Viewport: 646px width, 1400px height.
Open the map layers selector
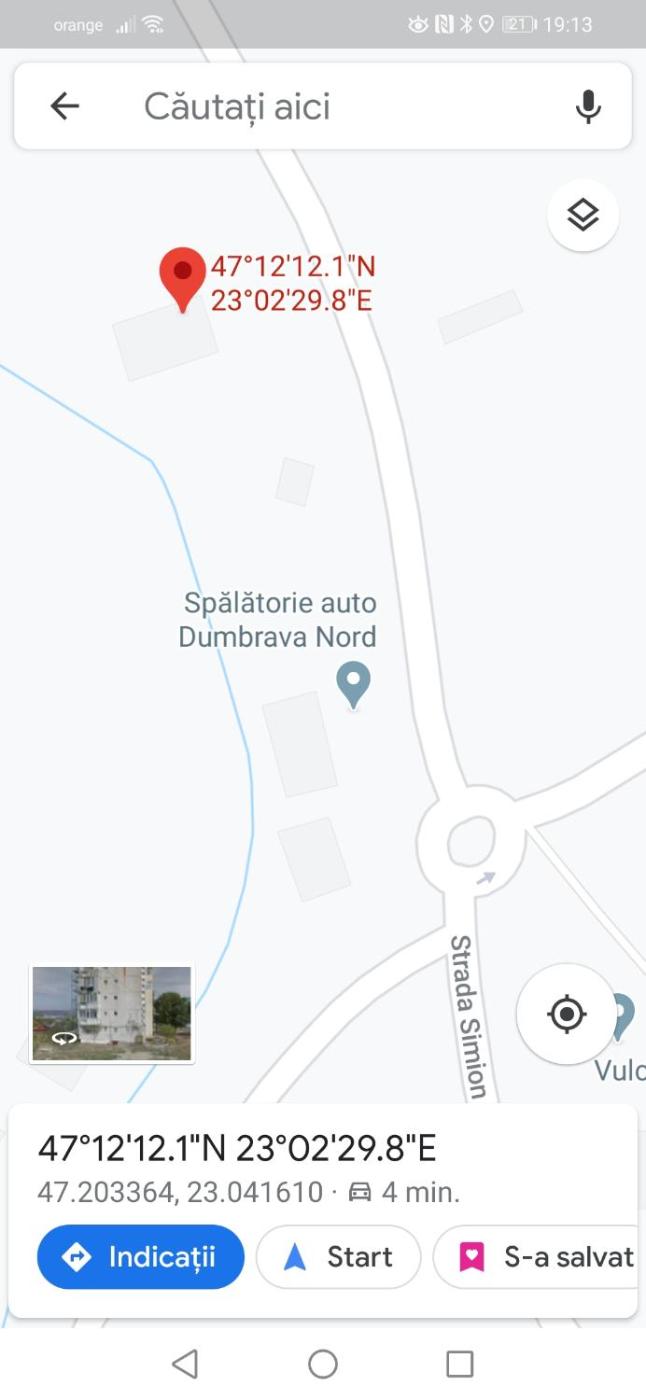click(583, 214)
